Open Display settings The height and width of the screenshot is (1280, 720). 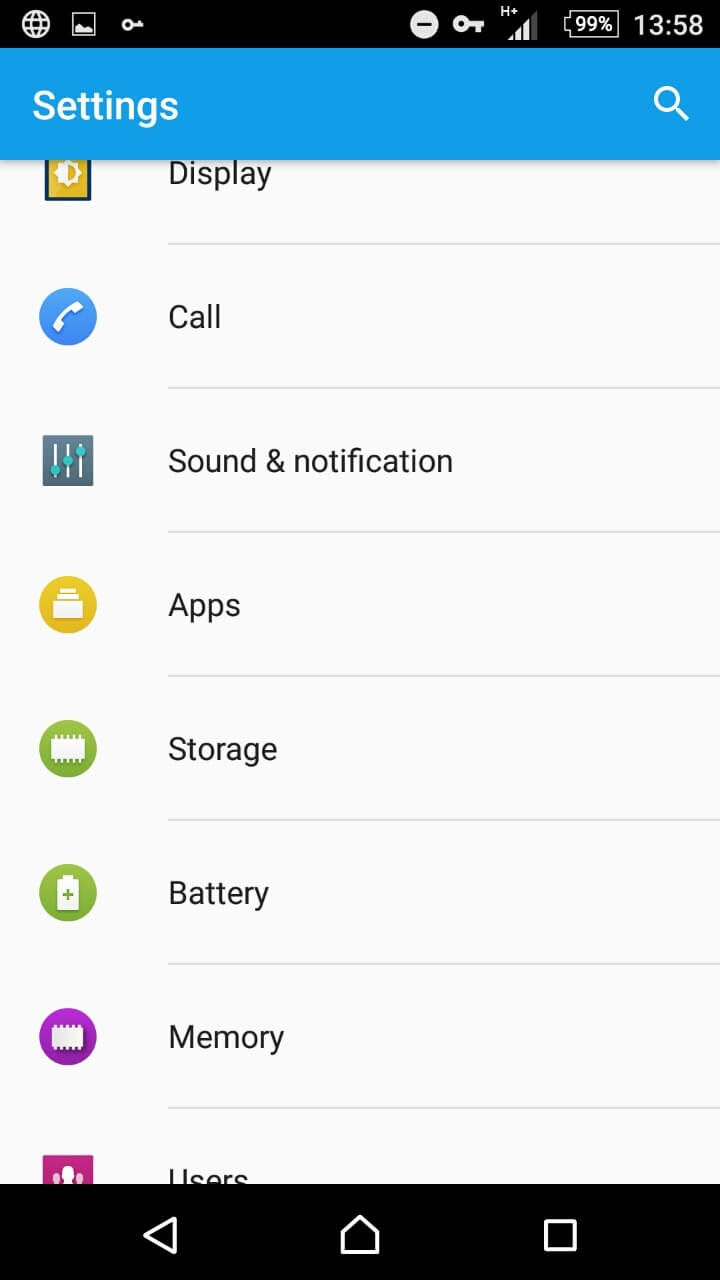220,176
